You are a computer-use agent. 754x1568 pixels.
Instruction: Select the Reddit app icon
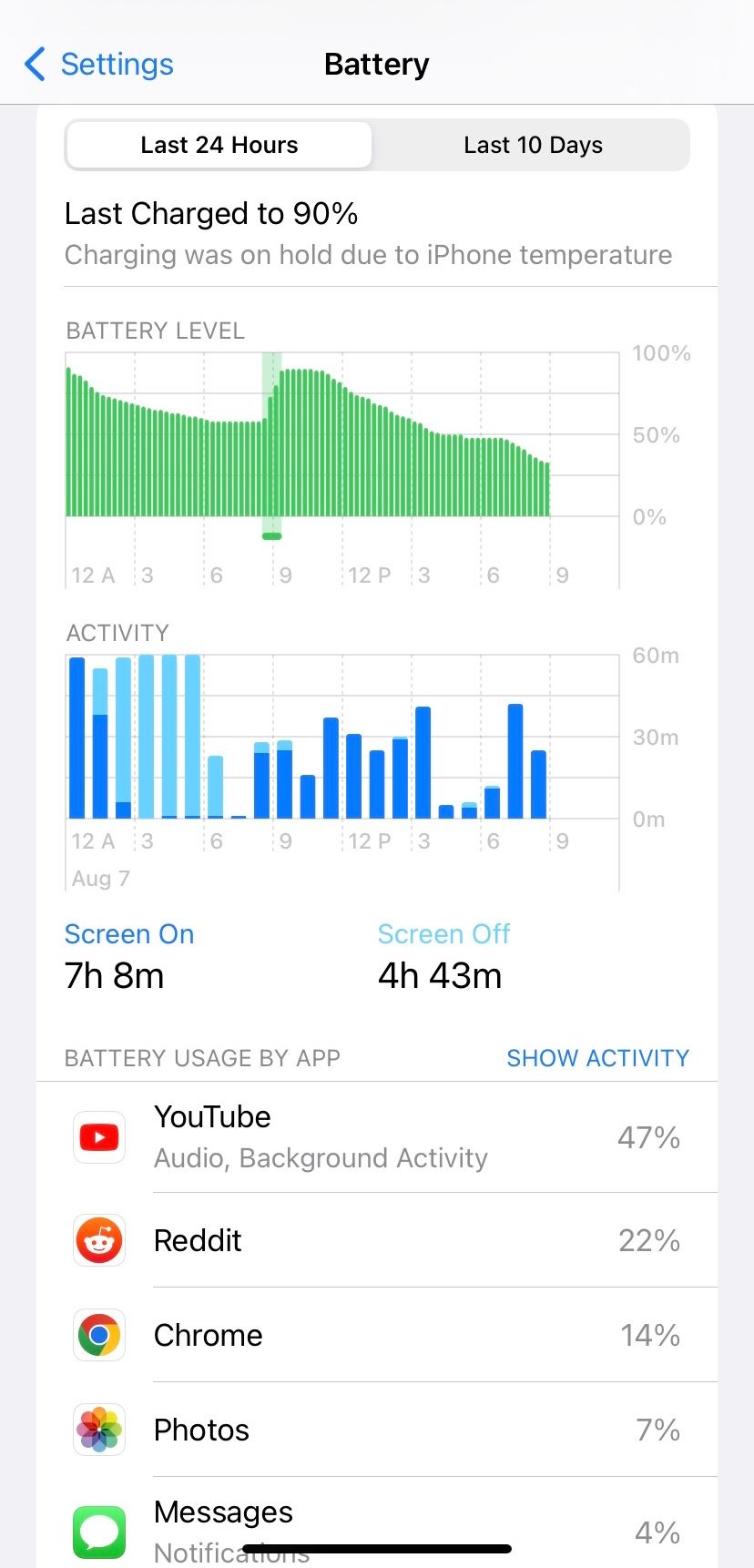click(x=98, y=1240)
